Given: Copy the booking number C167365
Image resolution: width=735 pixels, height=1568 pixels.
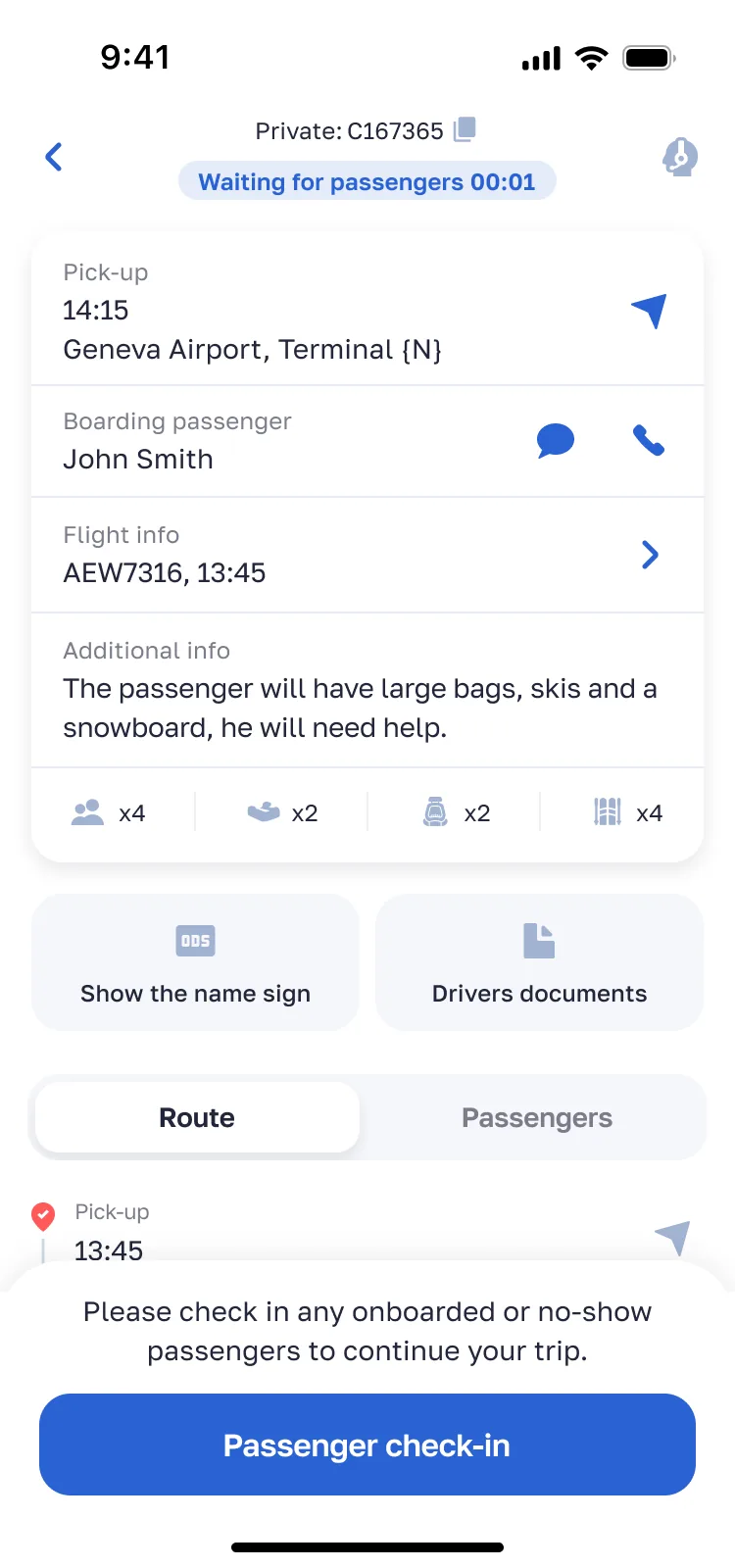Looking at the screenshot, I should pos(464,129).
